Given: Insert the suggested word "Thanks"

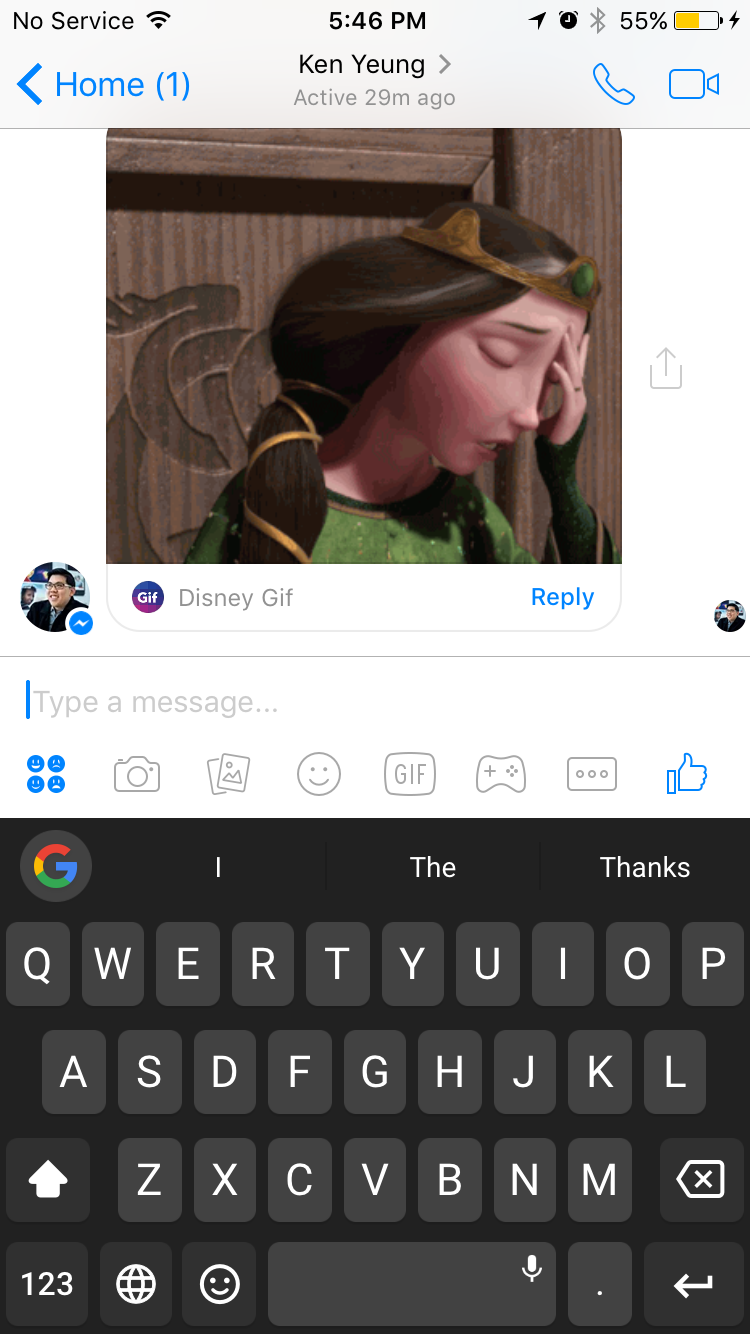Looking at the screenshot, I should coord(644,867).
